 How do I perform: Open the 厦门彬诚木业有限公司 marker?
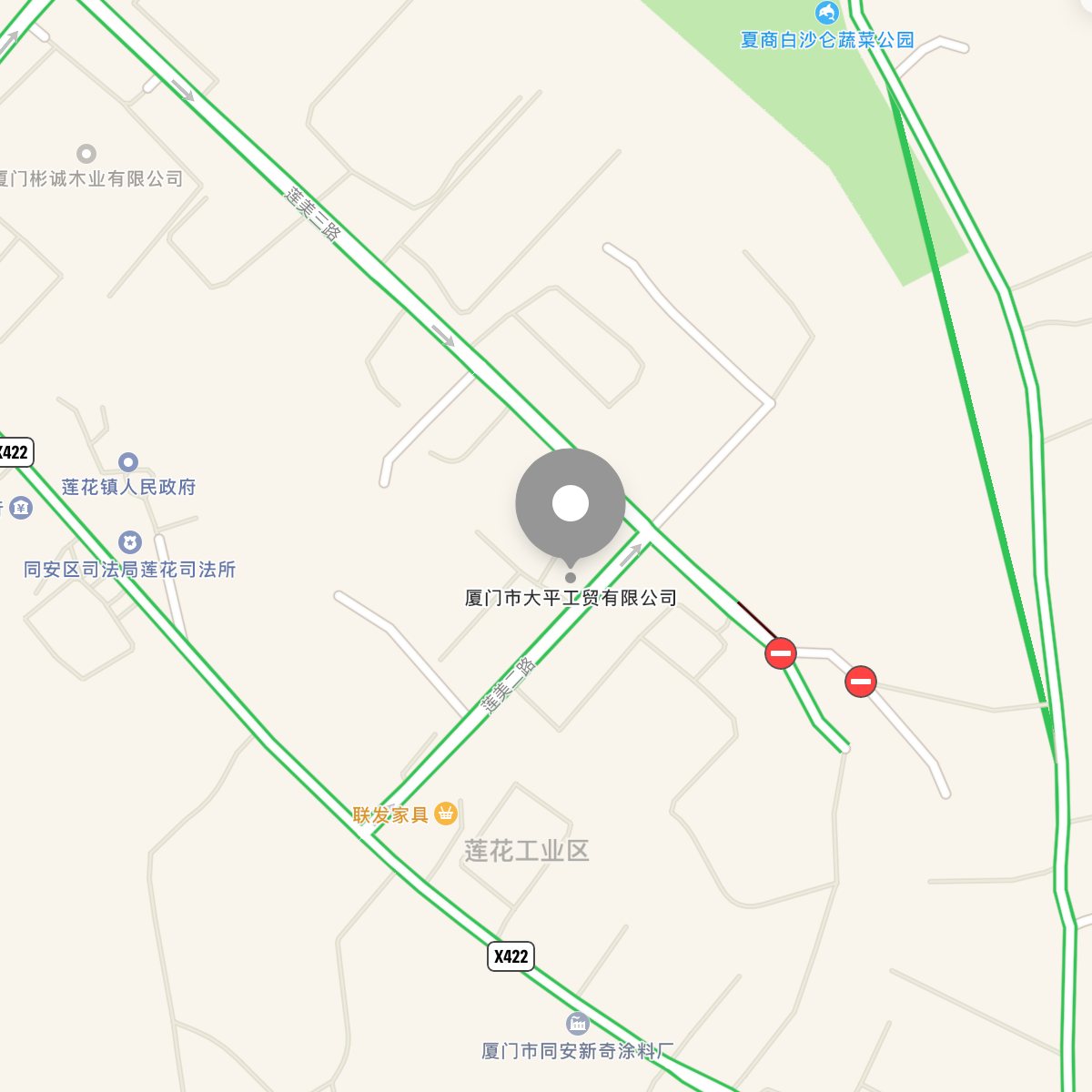pyautogui.click(x=86, y=153)
